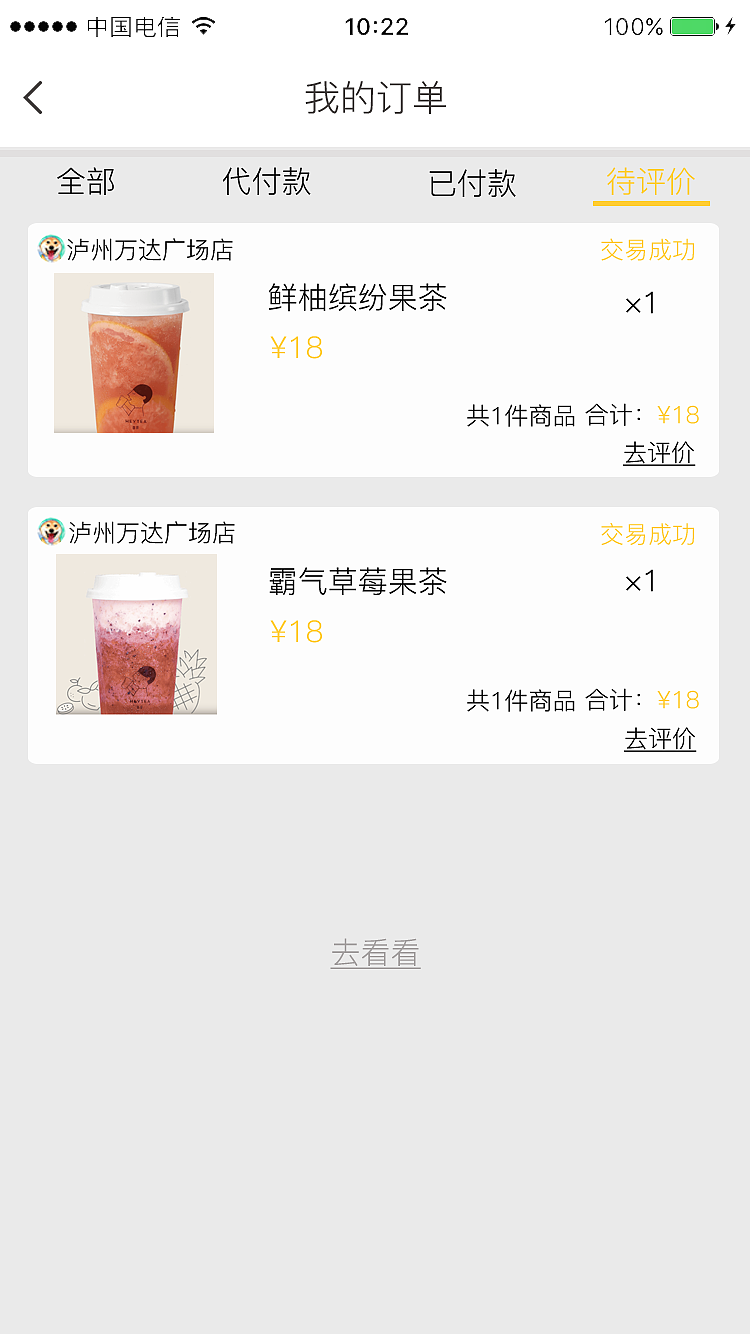
Task: Switch to the 全部 tab
Action: [86, 182]
